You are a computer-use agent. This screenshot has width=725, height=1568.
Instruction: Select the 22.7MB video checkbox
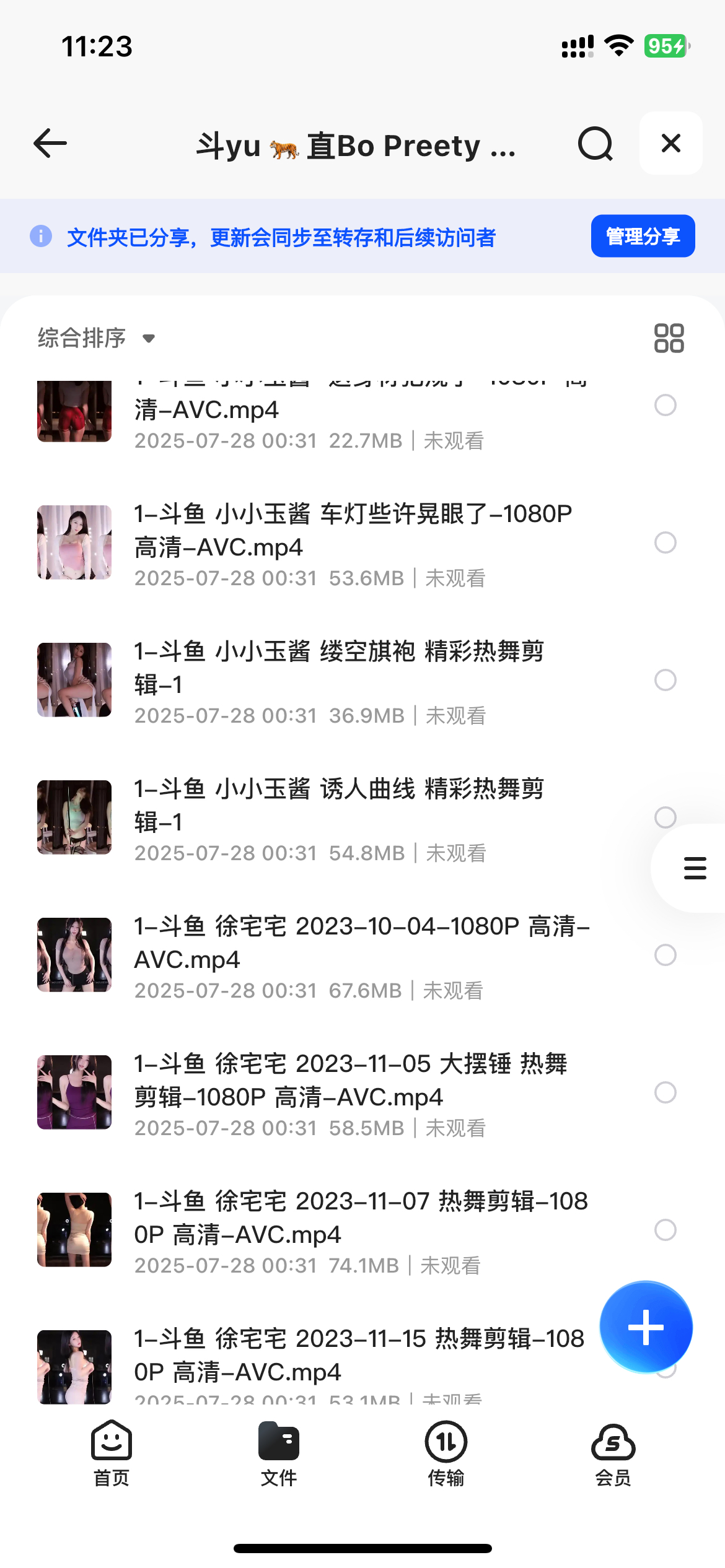coord(665,406)
